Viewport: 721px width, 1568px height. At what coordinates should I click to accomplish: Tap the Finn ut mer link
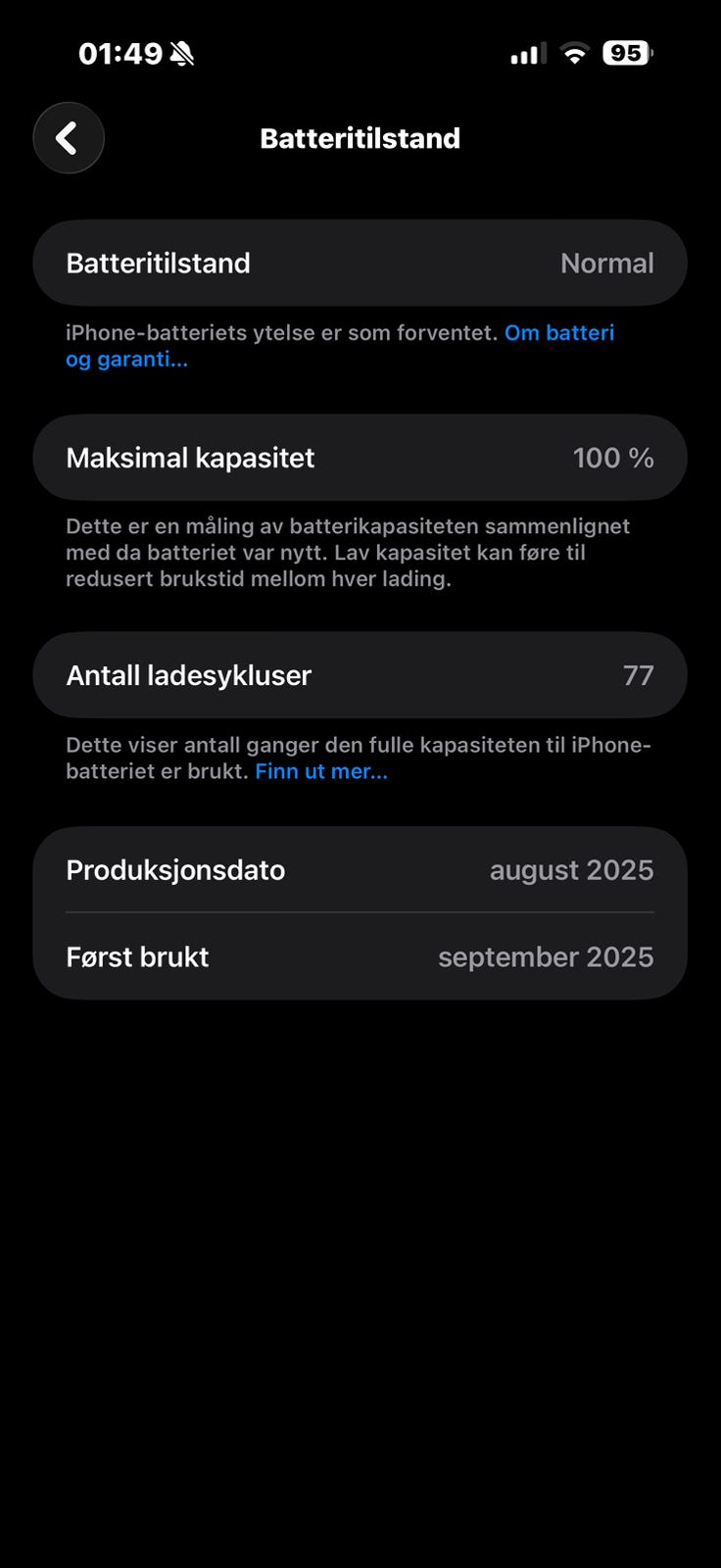(x=321, y=771)
